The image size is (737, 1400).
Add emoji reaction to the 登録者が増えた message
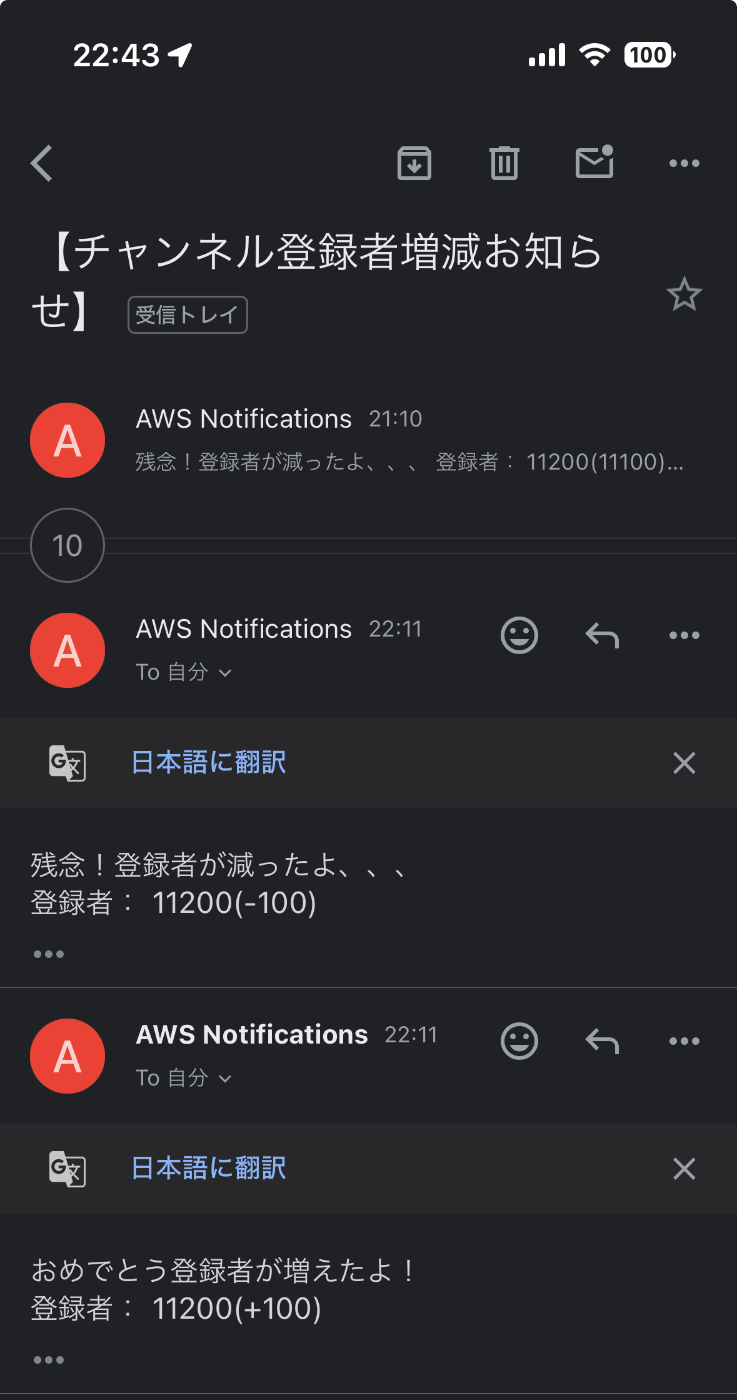tap(519, 1041)
